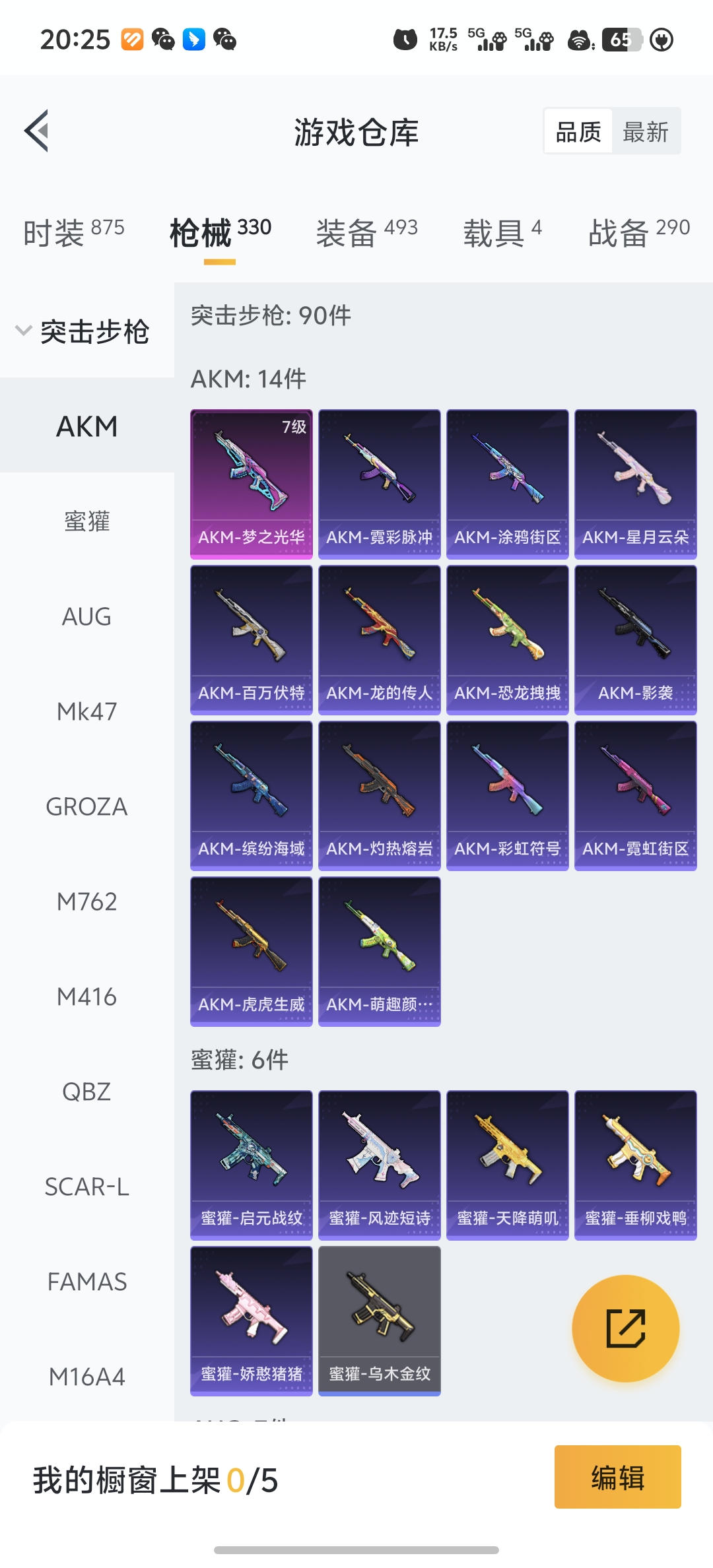Open the AKM-龙的传人 skin
The image size is (713, 1568).
point(380,639)
